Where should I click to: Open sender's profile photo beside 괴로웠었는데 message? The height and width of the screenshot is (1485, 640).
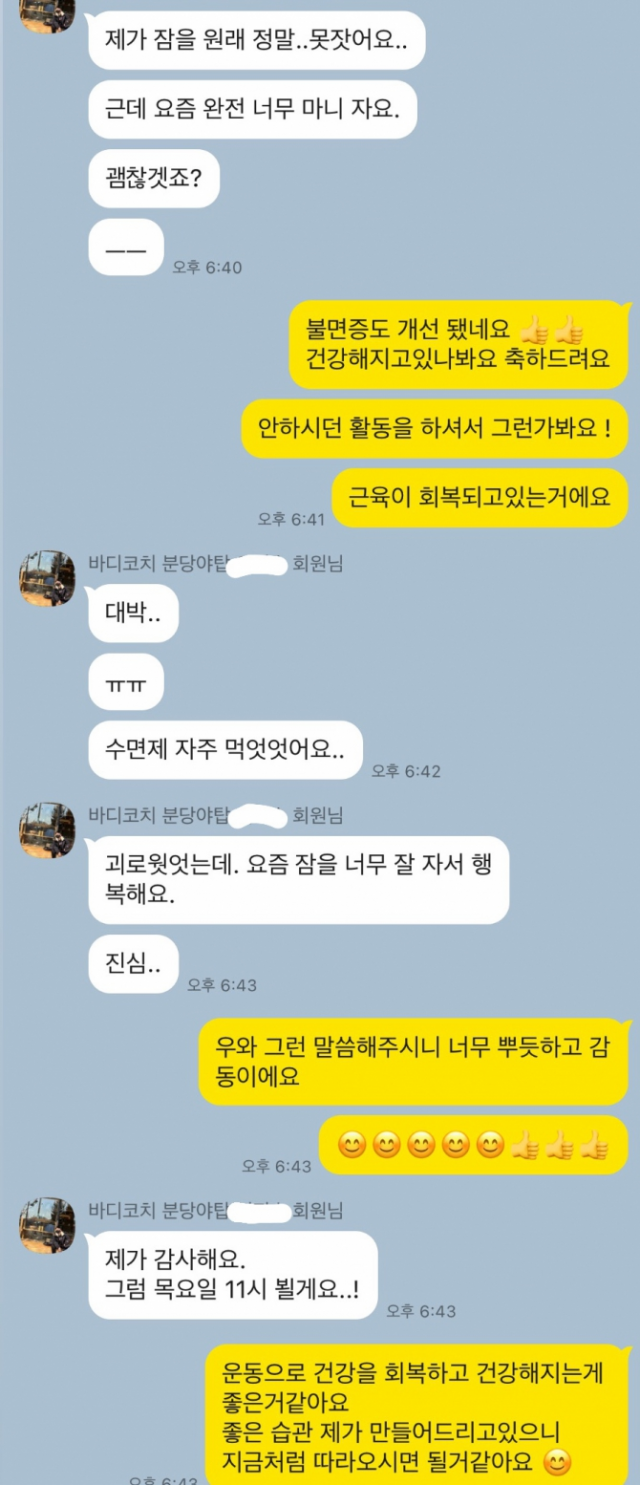tap(47, 829)
